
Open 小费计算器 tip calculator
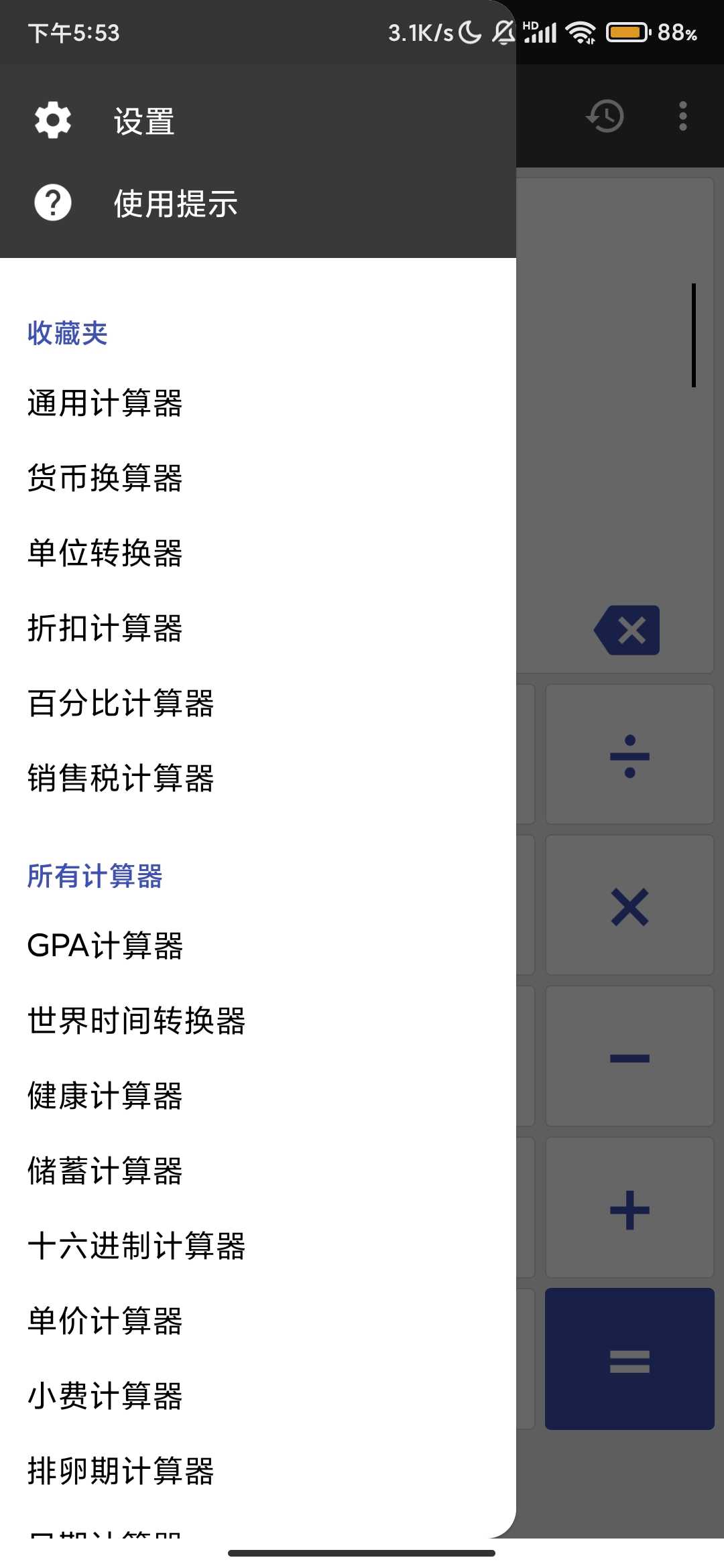click(x=258, y=1396)
